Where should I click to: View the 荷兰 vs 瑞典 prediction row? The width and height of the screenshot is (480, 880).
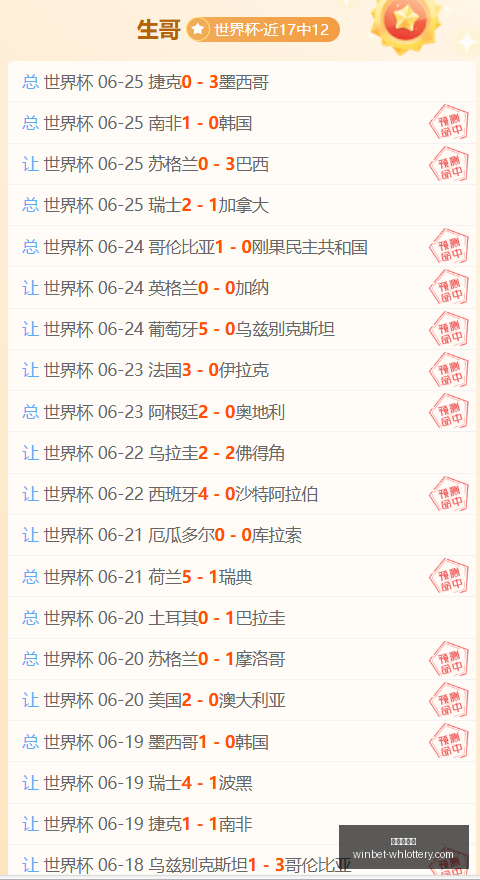(242, 577)
